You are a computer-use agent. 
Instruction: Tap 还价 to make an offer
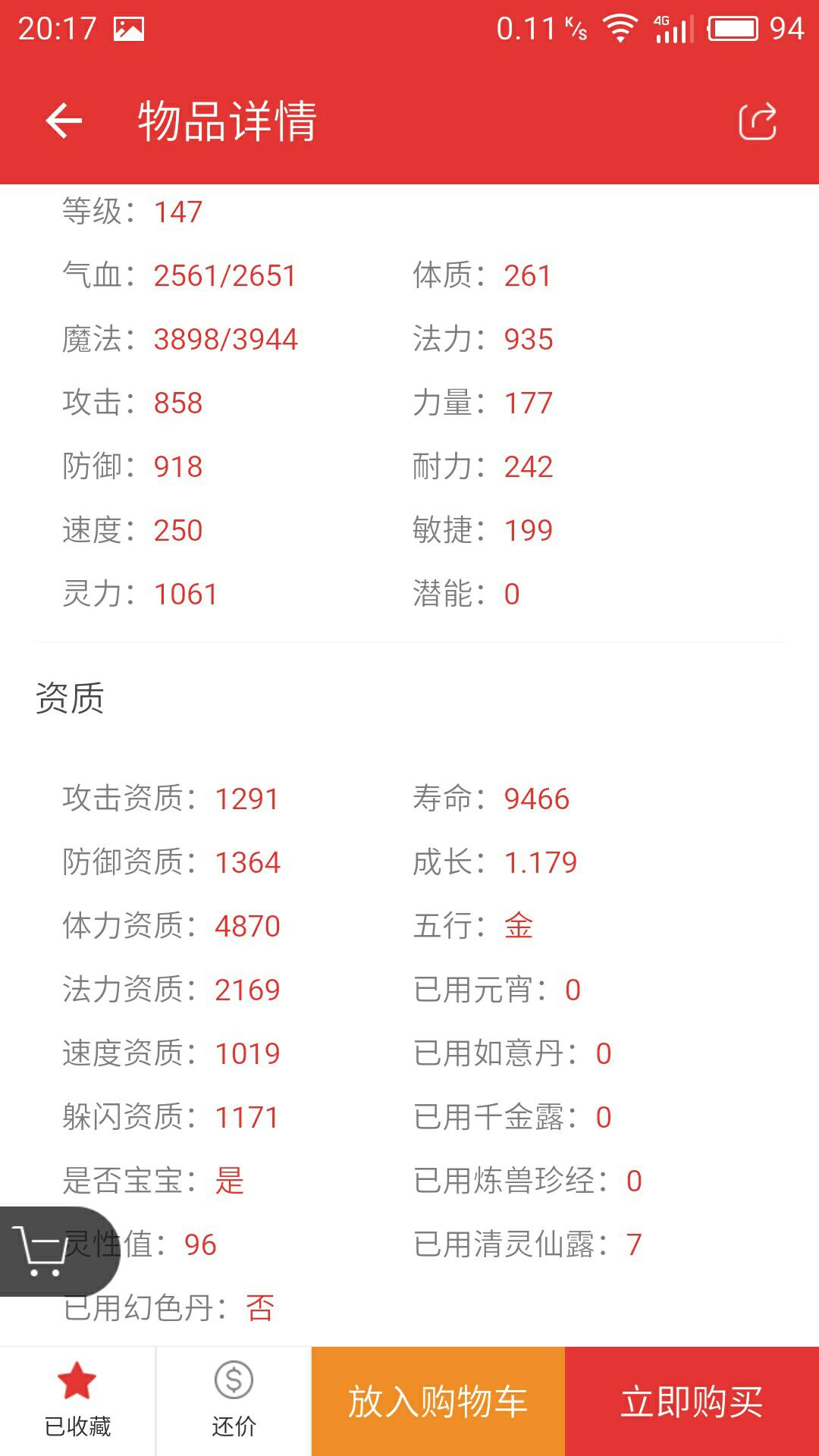234,1401
